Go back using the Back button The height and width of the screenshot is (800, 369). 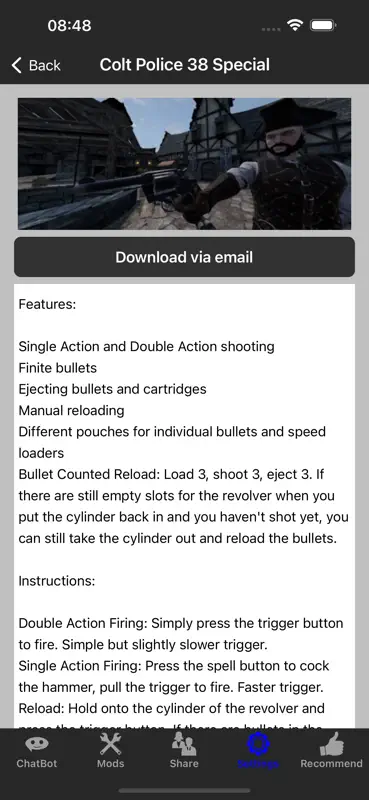point(36,65)
